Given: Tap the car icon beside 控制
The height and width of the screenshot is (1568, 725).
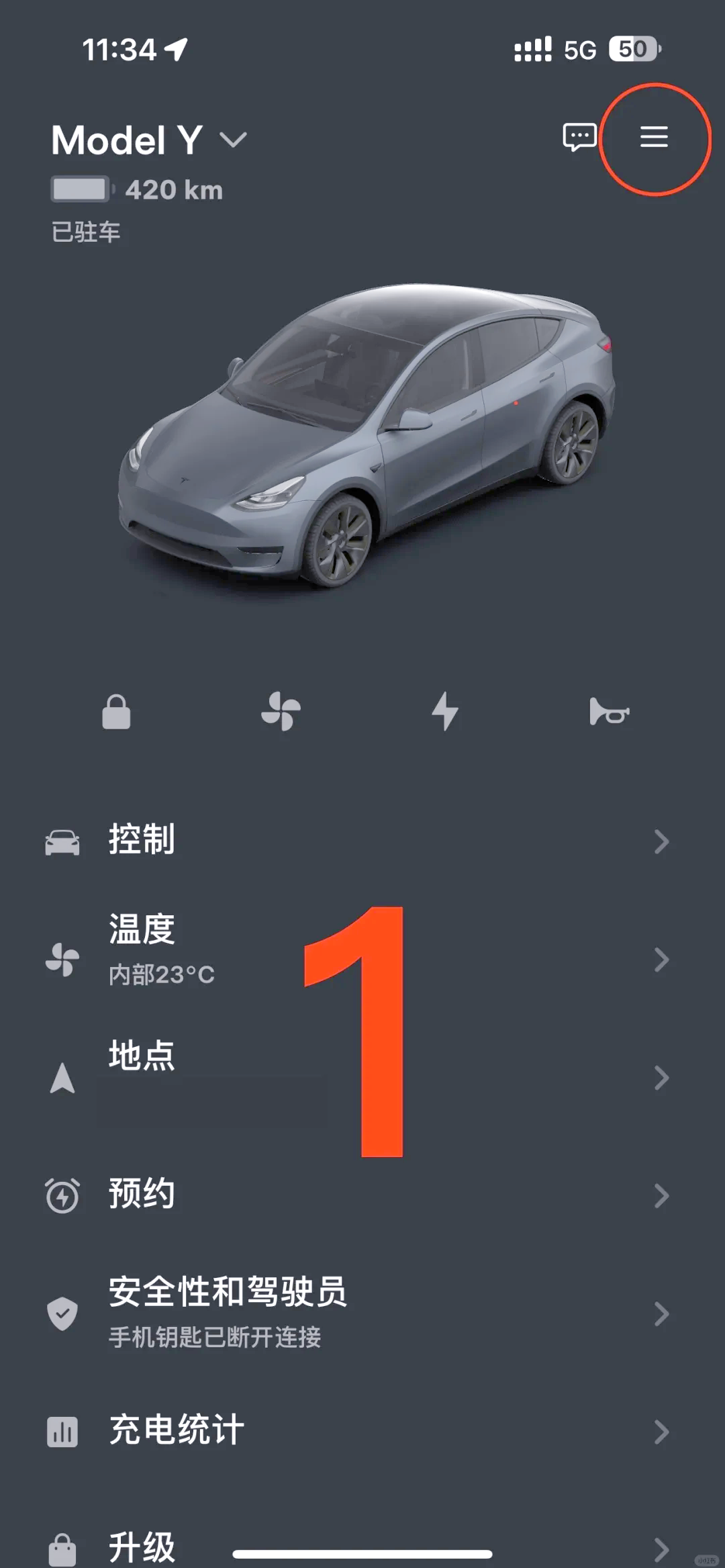Looking at the screenshot, I should (x=62, y=839).
